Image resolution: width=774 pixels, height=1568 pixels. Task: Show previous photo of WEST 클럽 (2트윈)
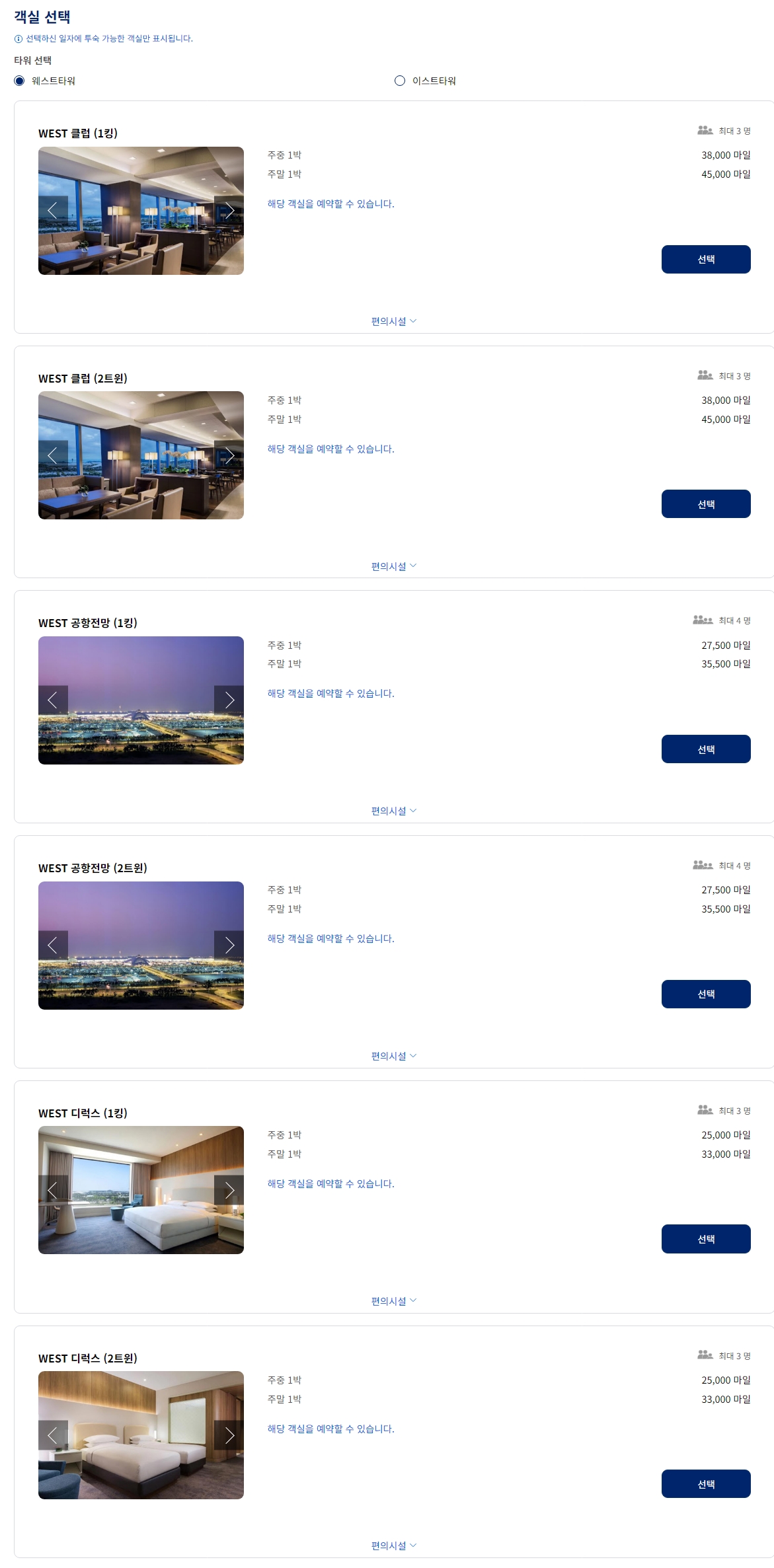(x=53, y=455)
